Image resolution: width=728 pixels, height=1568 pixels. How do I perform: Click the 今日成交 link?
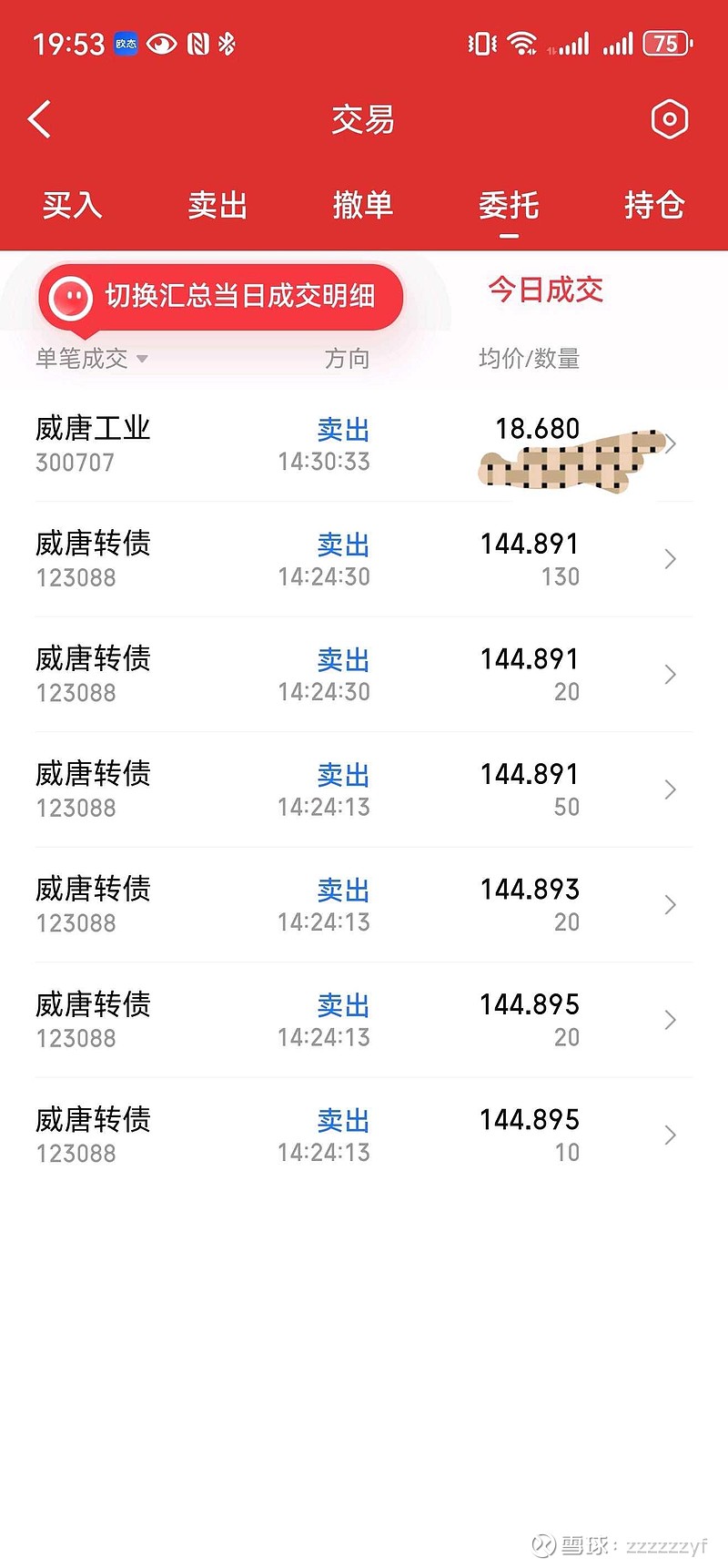coord(545,290)
